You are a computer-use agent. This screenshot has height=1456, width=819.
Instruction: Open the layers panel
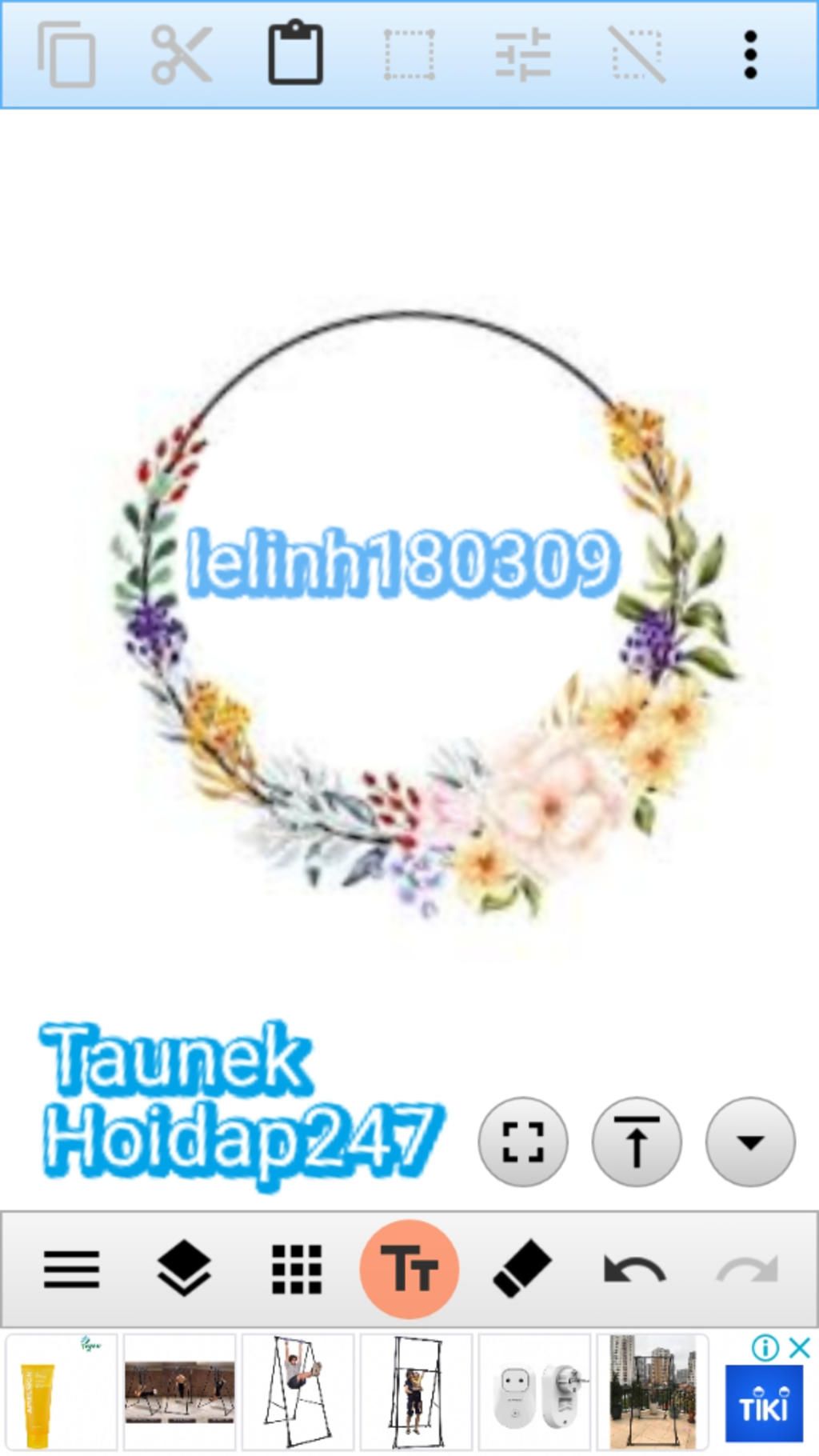pos(183,1270)
